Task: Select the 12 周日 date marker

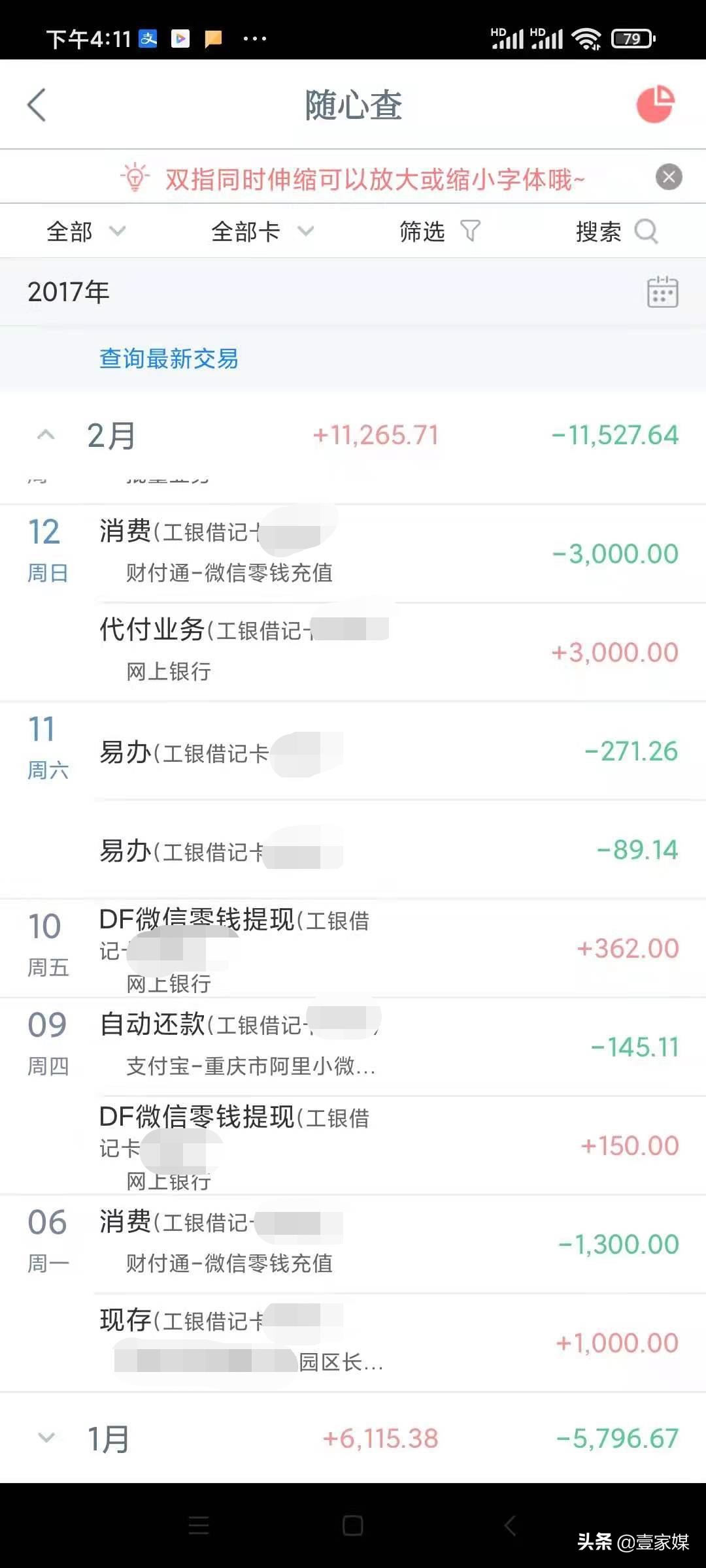Action: point(46,551)
